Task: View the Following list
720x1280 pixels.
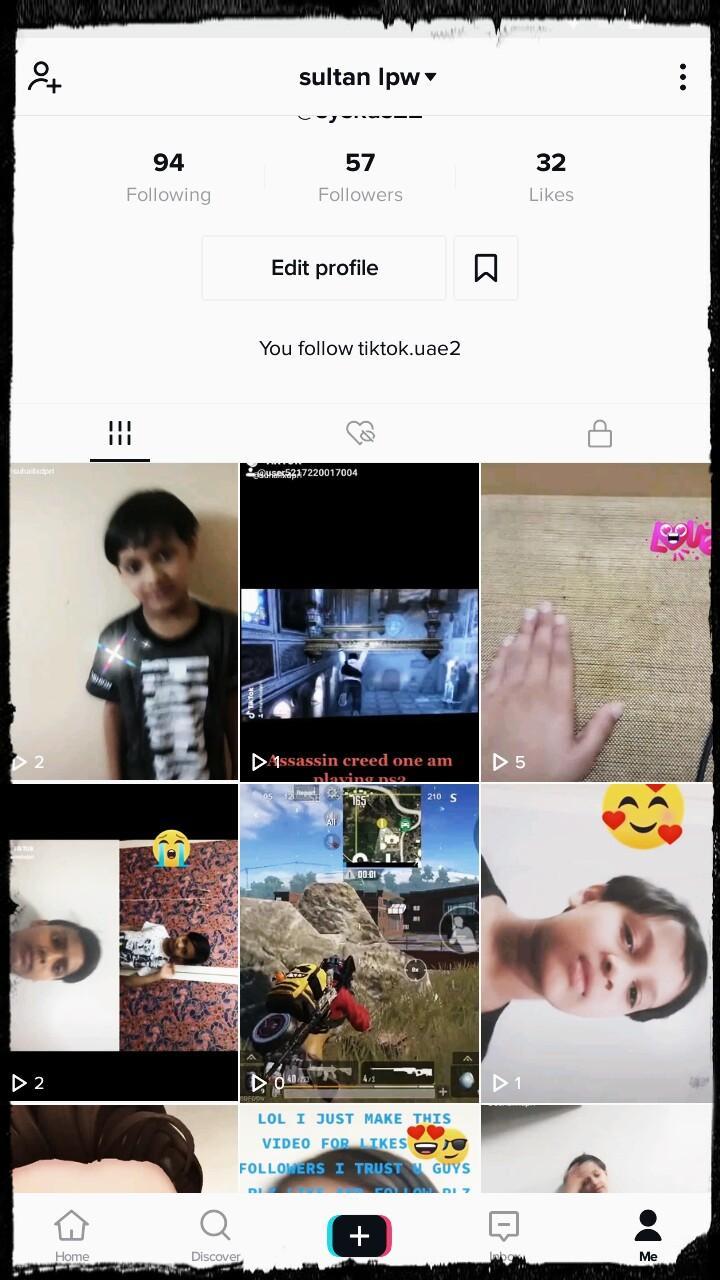Action: click(168, 177)
